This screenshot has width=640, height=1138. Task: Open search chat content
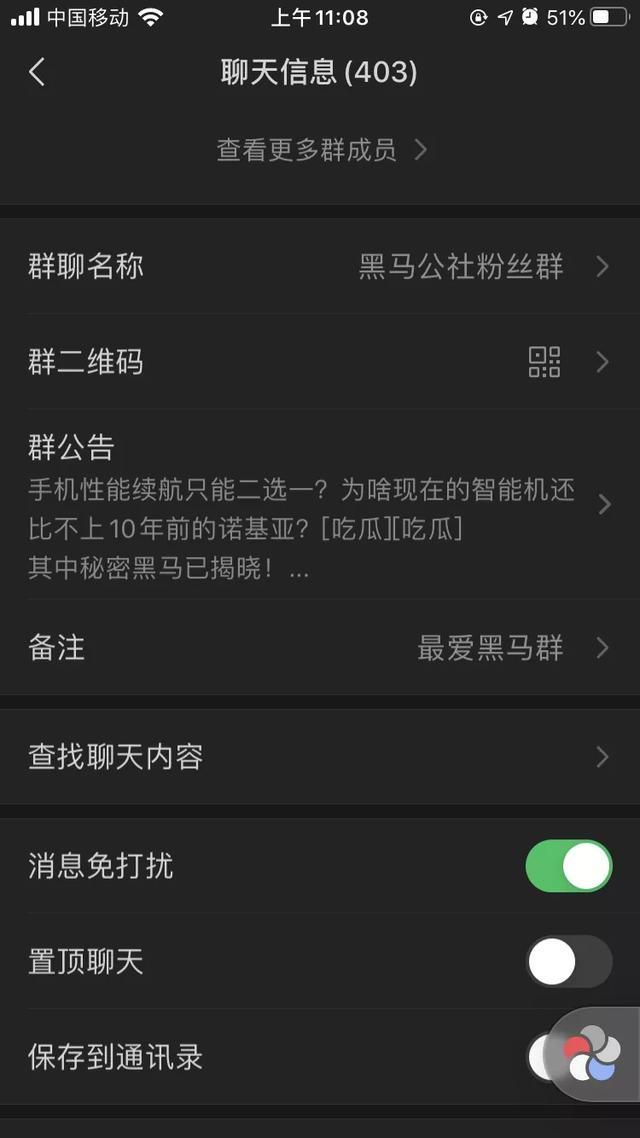[320, 757]
